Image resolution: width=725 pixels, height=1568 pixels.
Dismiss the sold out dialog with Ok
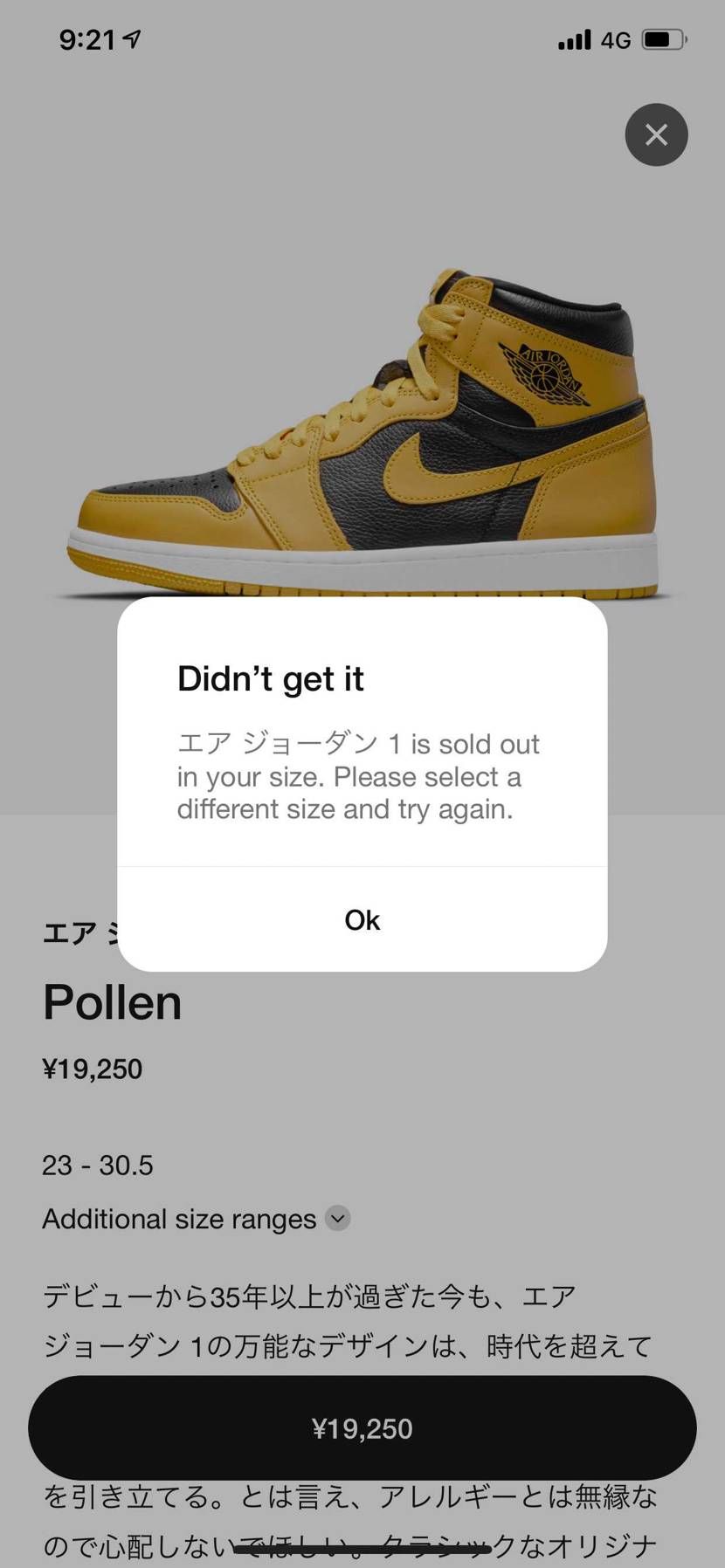[362, 919]
